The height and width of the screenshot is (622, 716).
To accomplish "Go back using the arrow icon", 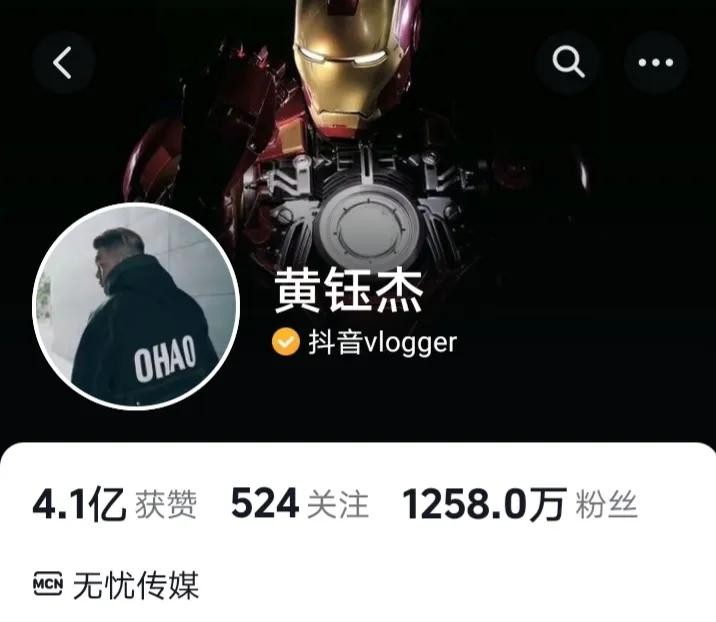I will [x=63, y=63].
